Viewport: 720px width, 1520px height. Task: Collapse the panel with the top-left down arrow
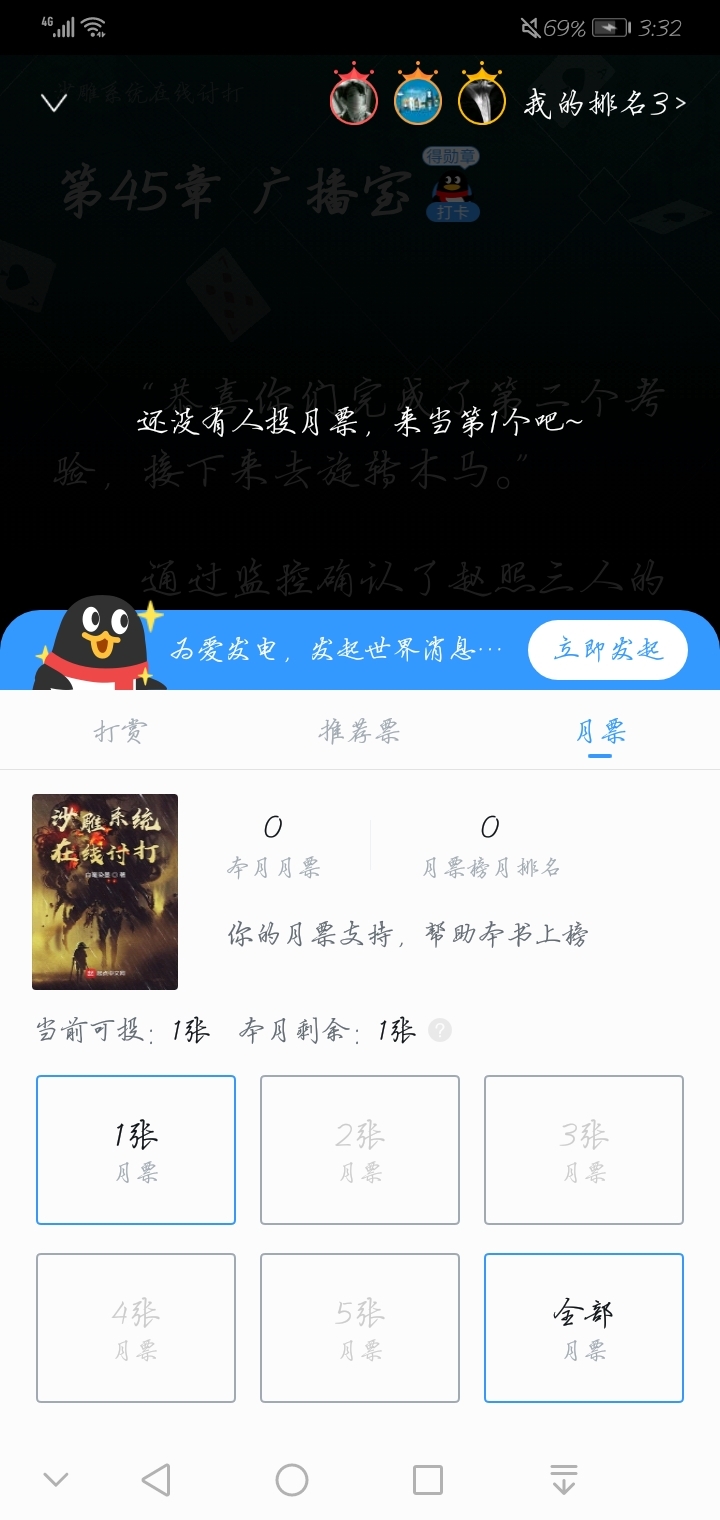(53, 102)
